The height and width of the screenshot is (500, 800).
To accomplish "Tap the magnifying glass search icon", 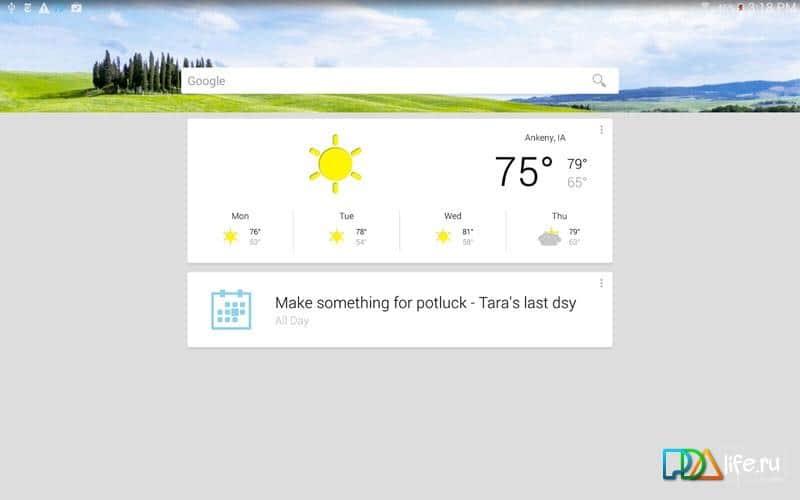I will pyautogui.click(x=599, y=81).
